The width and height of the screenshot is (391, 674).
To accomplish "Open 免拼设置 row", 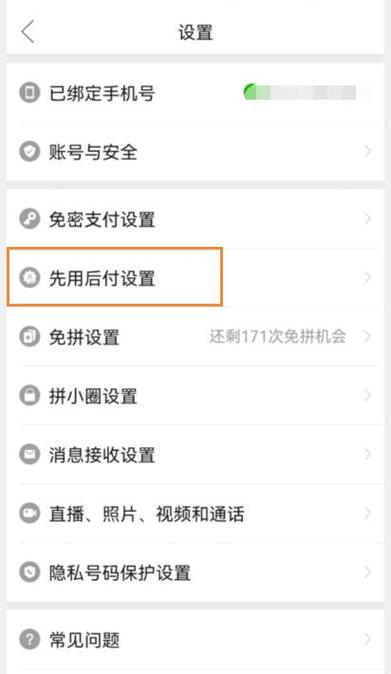I will [x=196, y=337].
